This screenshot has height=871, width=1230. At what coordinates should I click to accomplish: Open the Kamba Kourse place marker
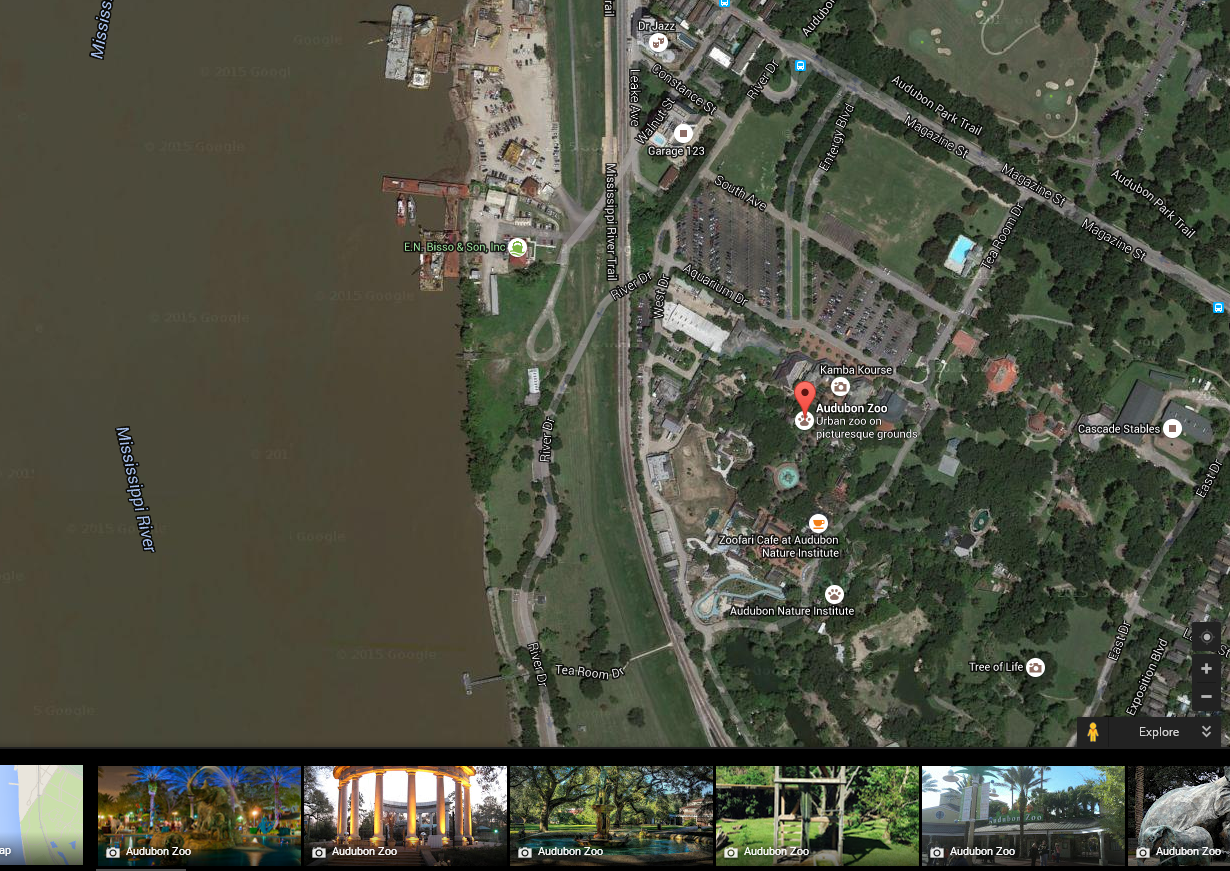click(840, 386)
